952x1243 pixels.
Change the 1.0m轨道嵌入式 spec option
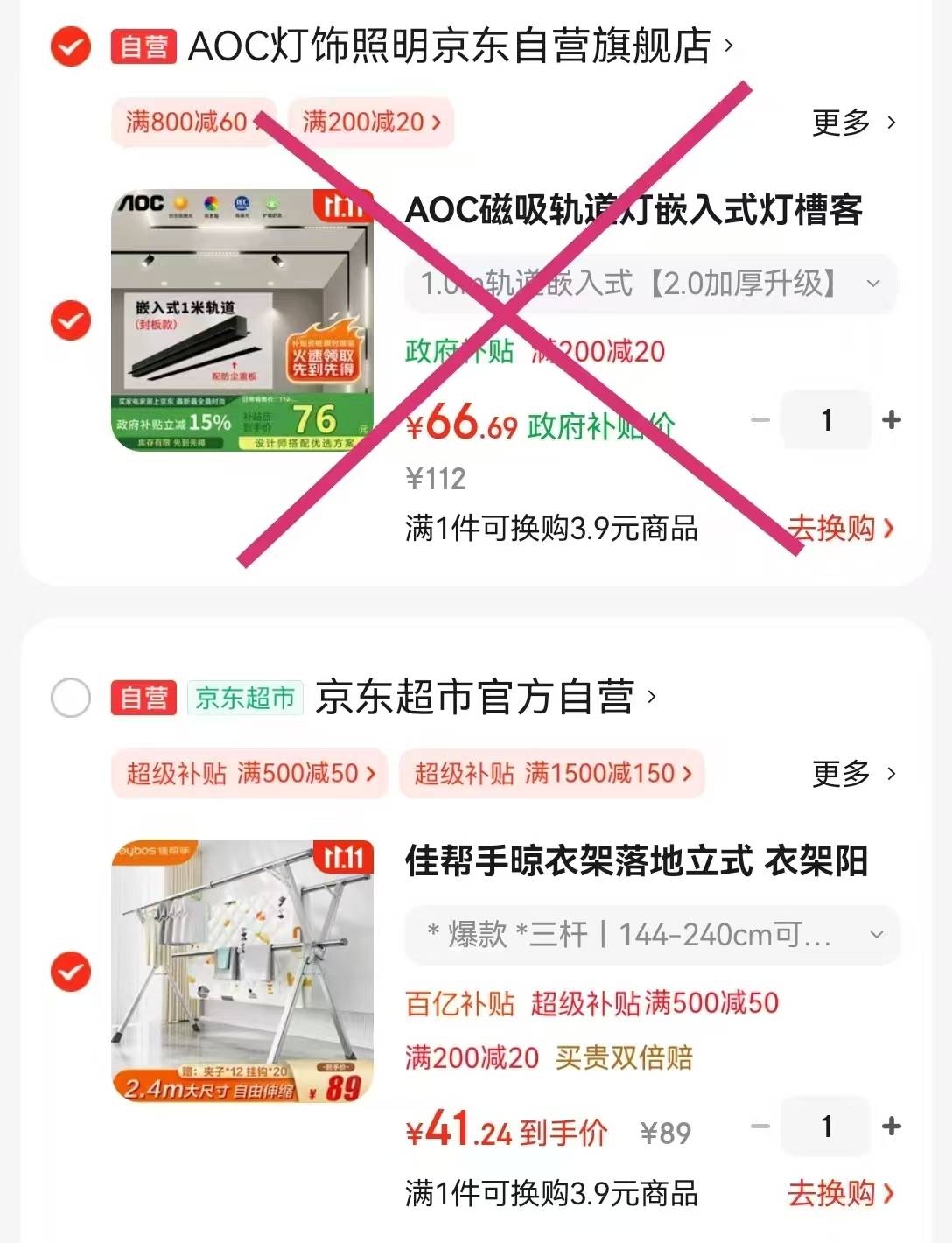(x=650, y=284)
